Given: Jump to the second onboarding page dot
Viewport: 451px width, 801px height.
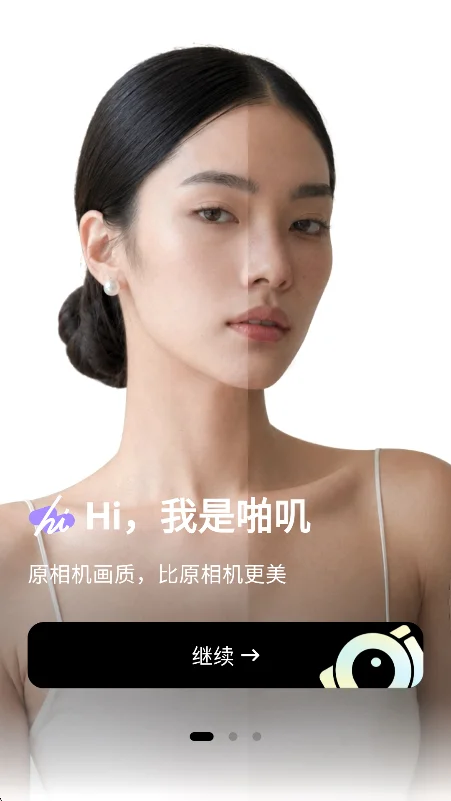Looking at the screenshot, I should [x=233, y=737].
